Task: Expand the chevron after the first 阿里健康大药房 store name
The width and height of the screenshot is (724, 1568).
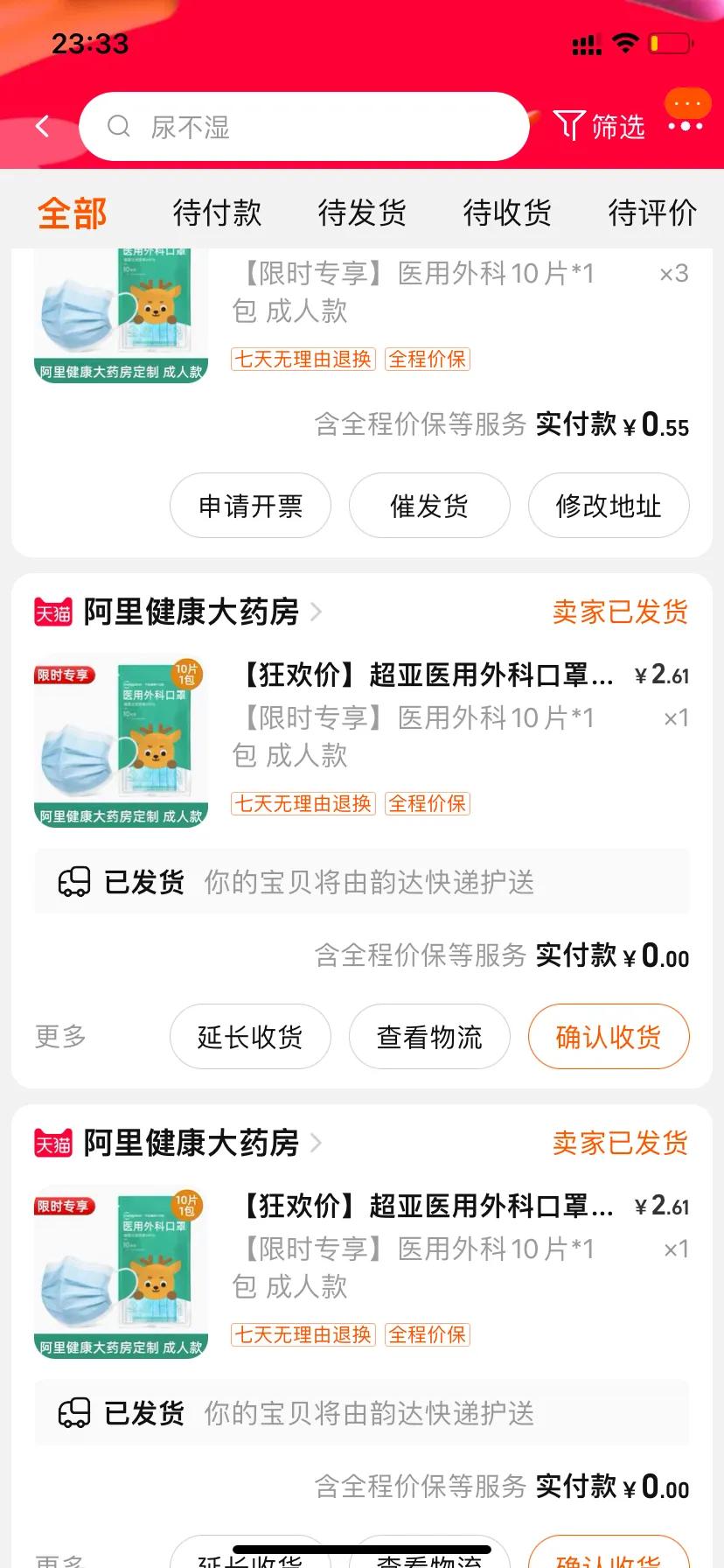Action: 318,612
